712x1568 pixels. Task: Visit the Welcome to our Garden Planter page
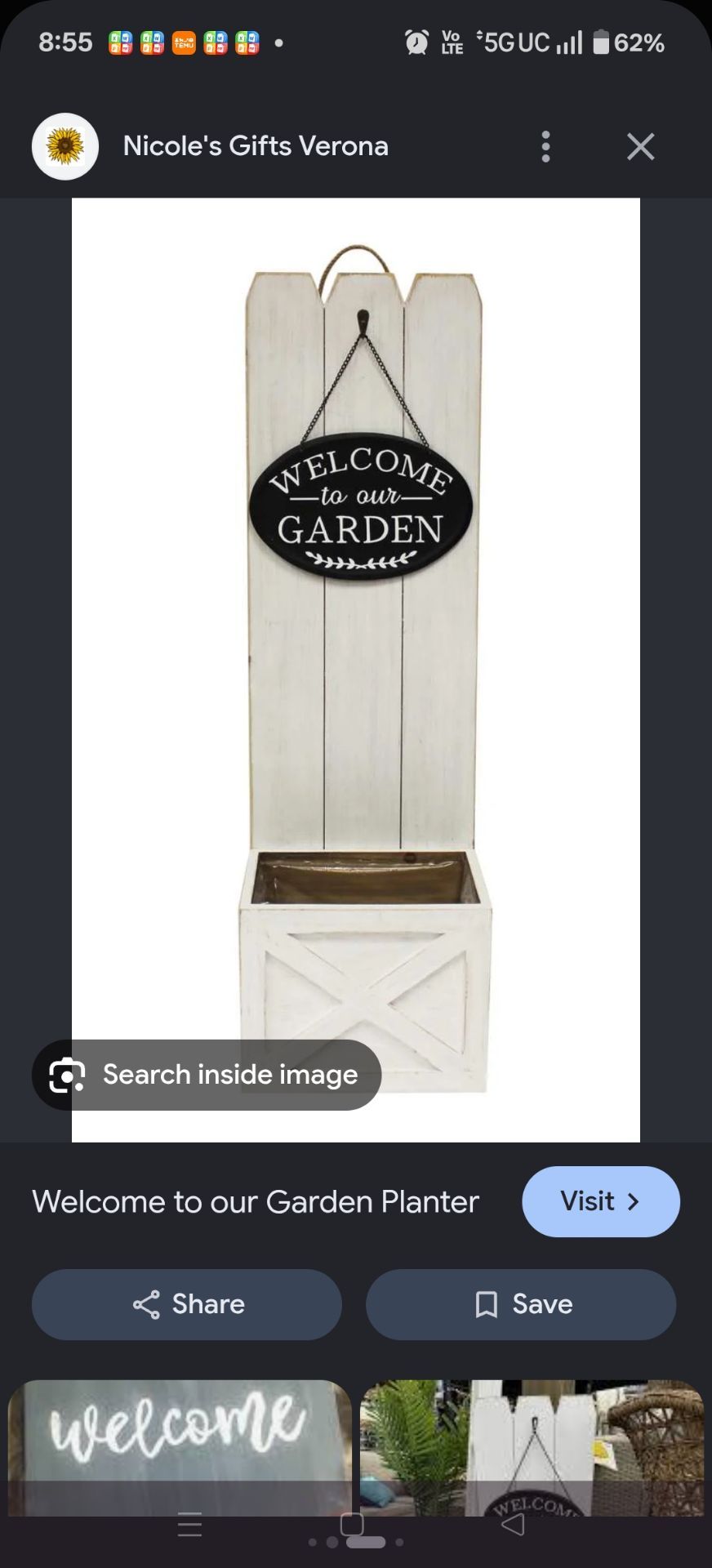[x=601, y=1201]
